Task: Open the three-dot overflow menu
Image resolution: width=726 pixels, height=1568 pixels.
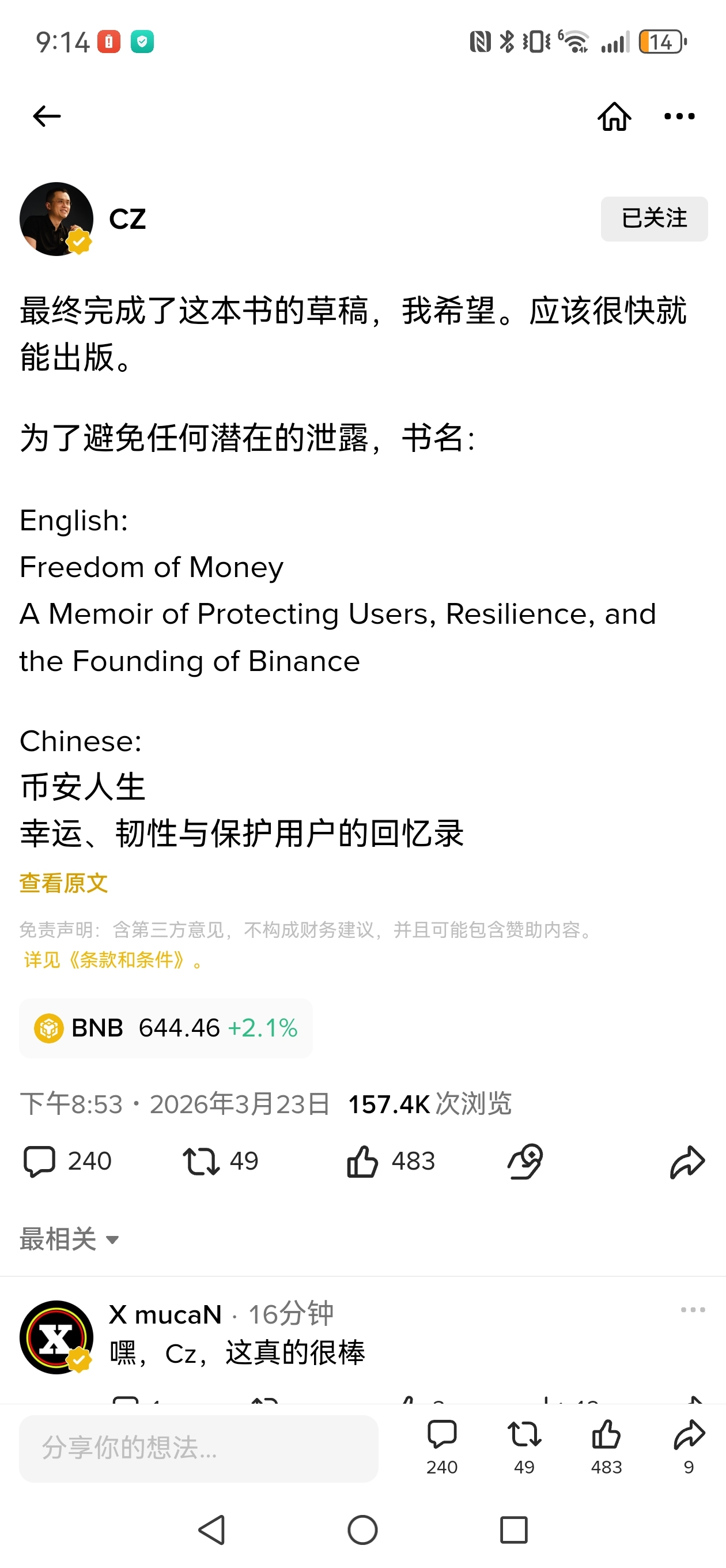Action: click(679, 116)
